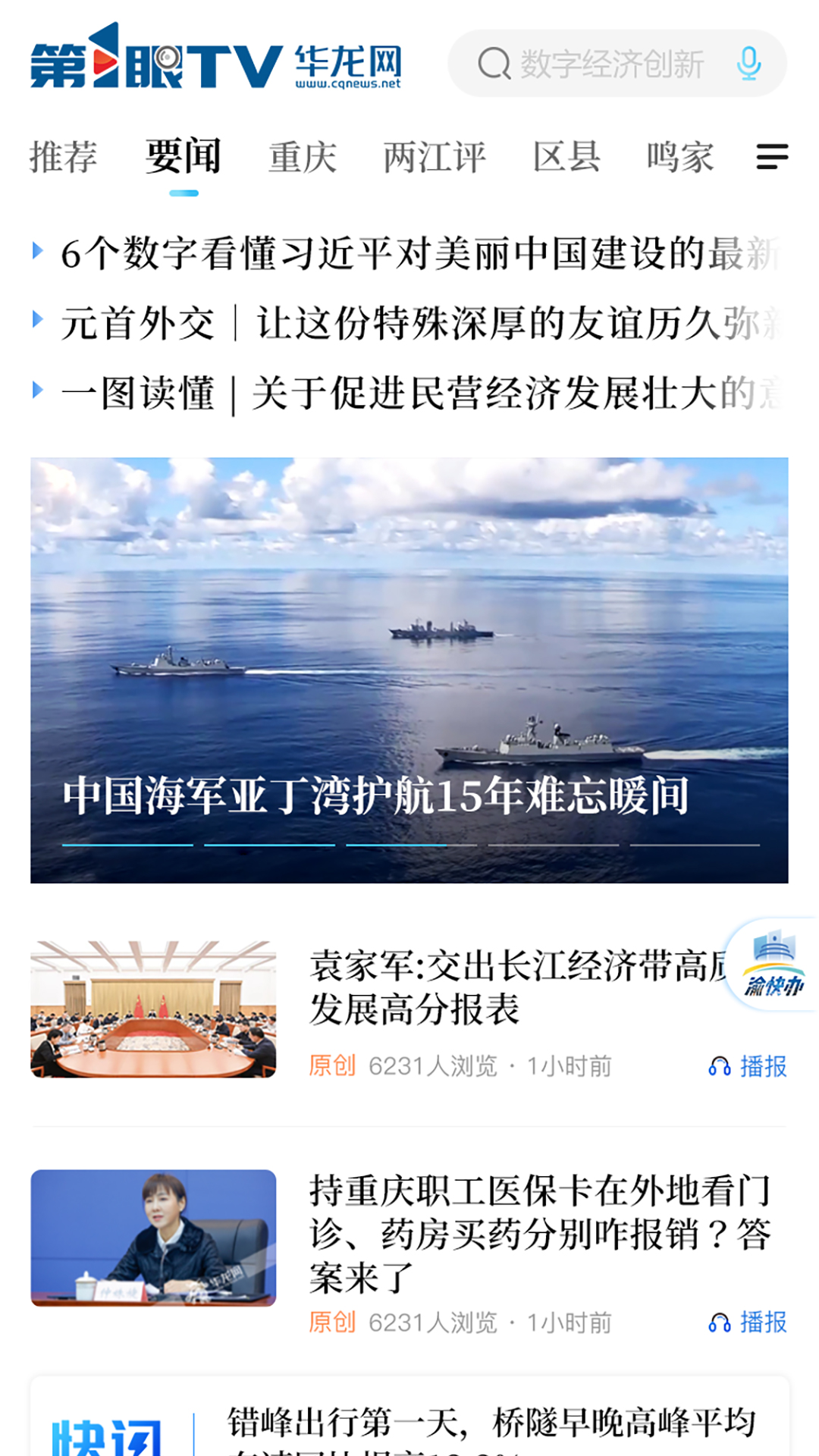Switch to 推荐 feed tab

[62, 155]
